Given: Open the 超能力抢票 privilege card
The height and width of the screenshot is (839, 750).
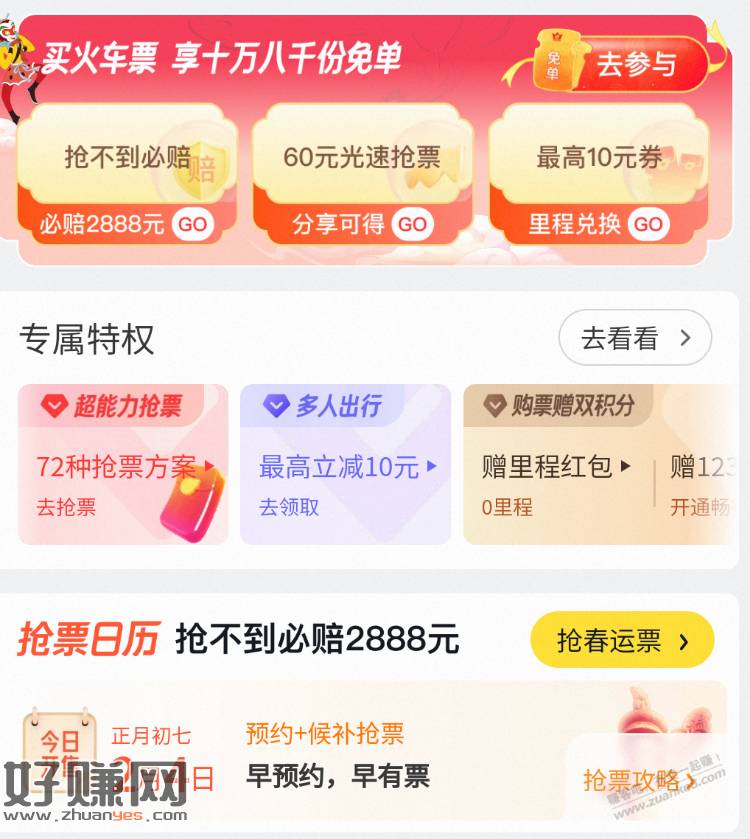Looking at the screenshot, I should [123, 464].
